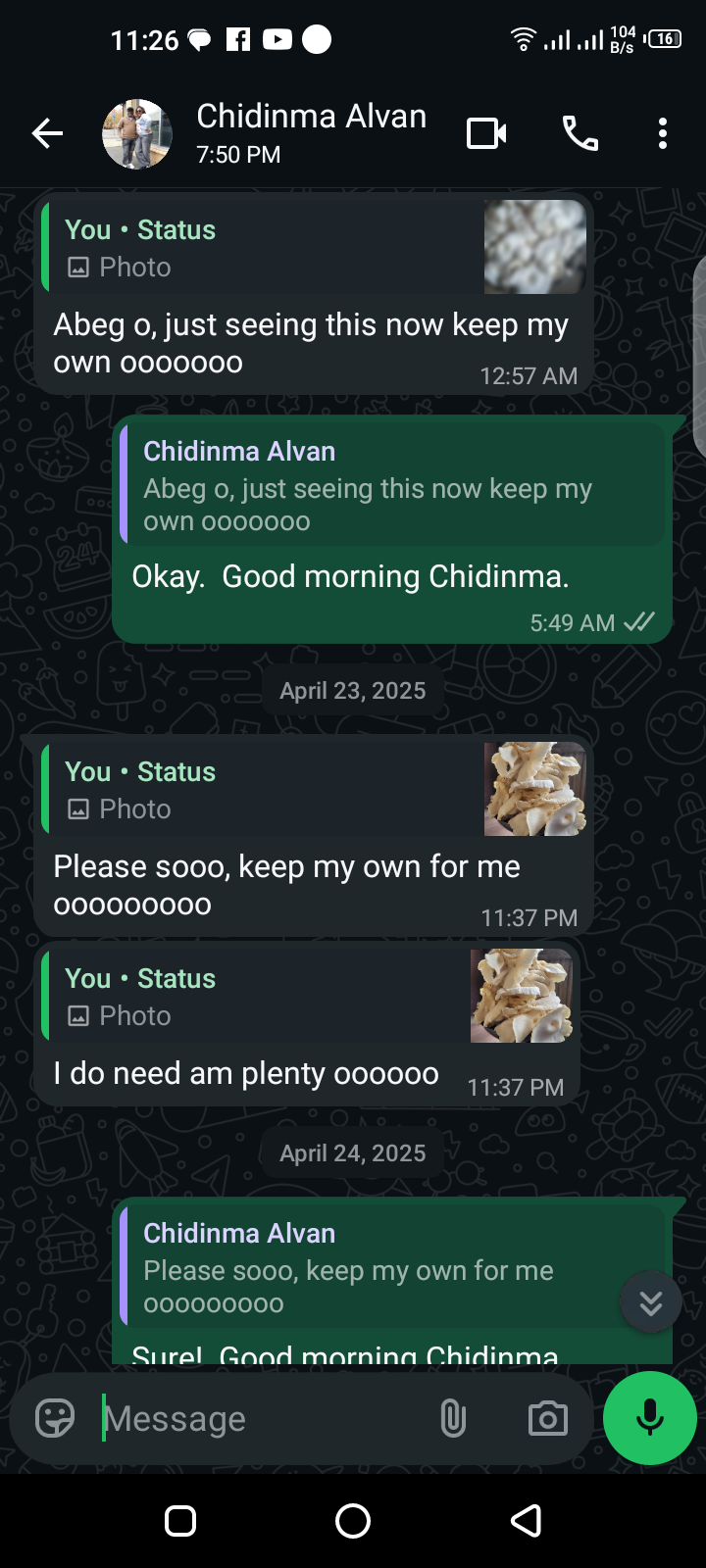The height and width of the screenshot is (1568, 706).
Task: Open the chat options three-dot menu
Action: click(x=662, y=133)
